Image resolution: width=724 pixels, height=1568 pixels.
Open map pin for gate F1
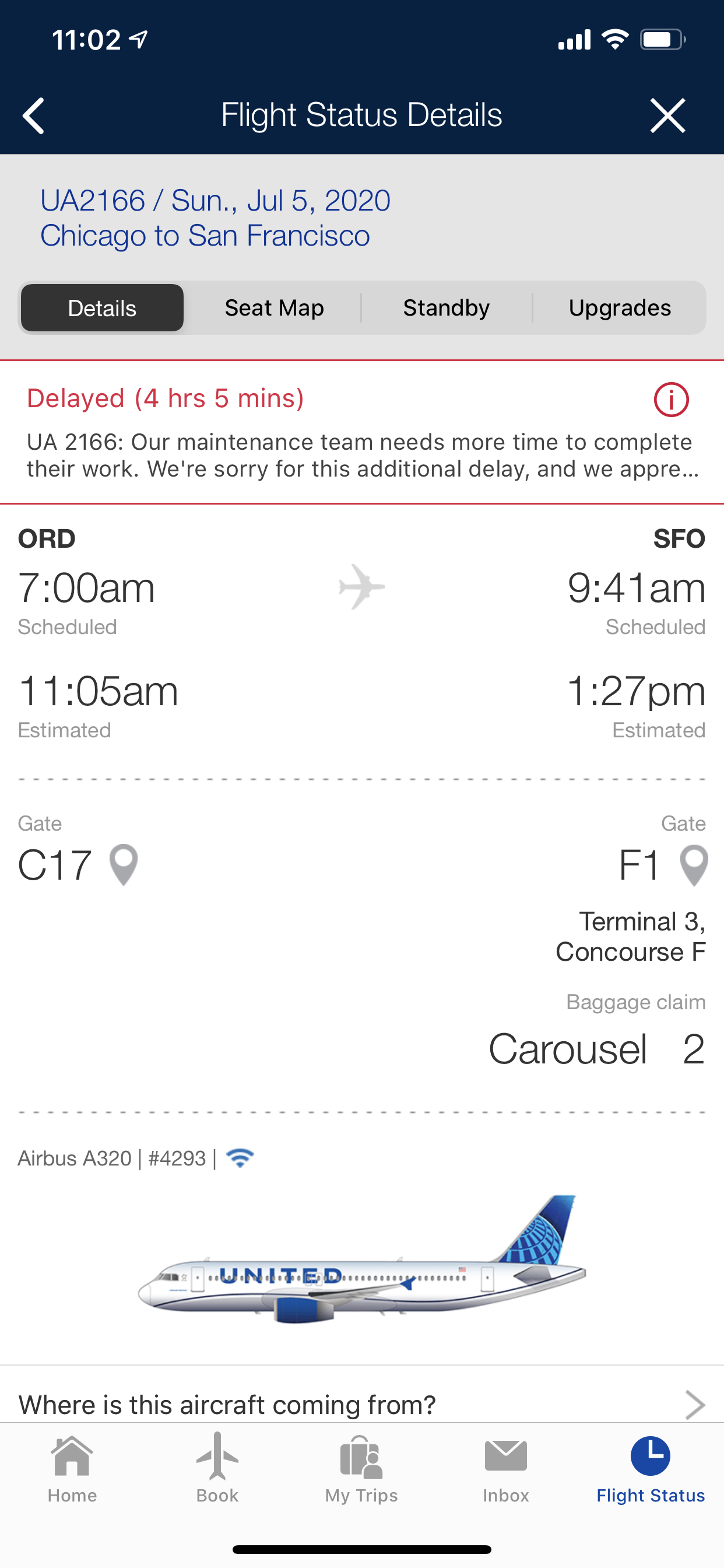pyautogui.click(x=694, y=865)
